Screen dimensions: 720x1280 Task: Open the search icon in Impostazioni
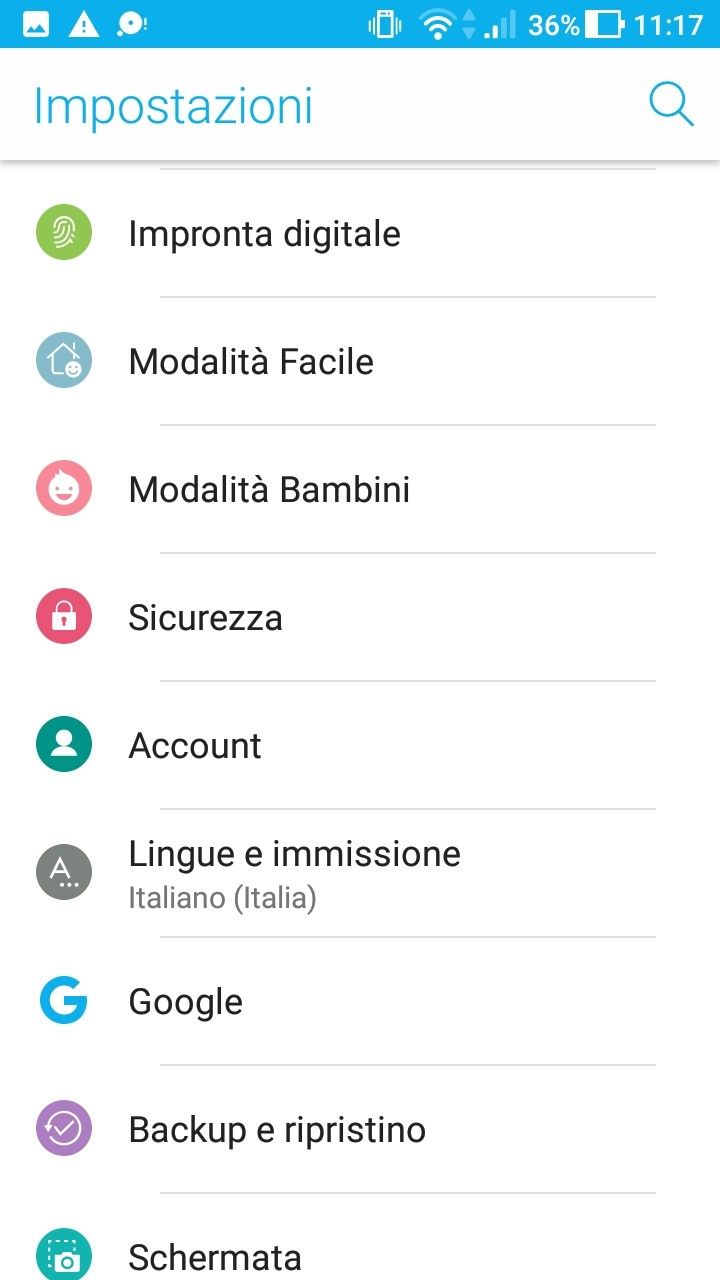coord(670,105)
